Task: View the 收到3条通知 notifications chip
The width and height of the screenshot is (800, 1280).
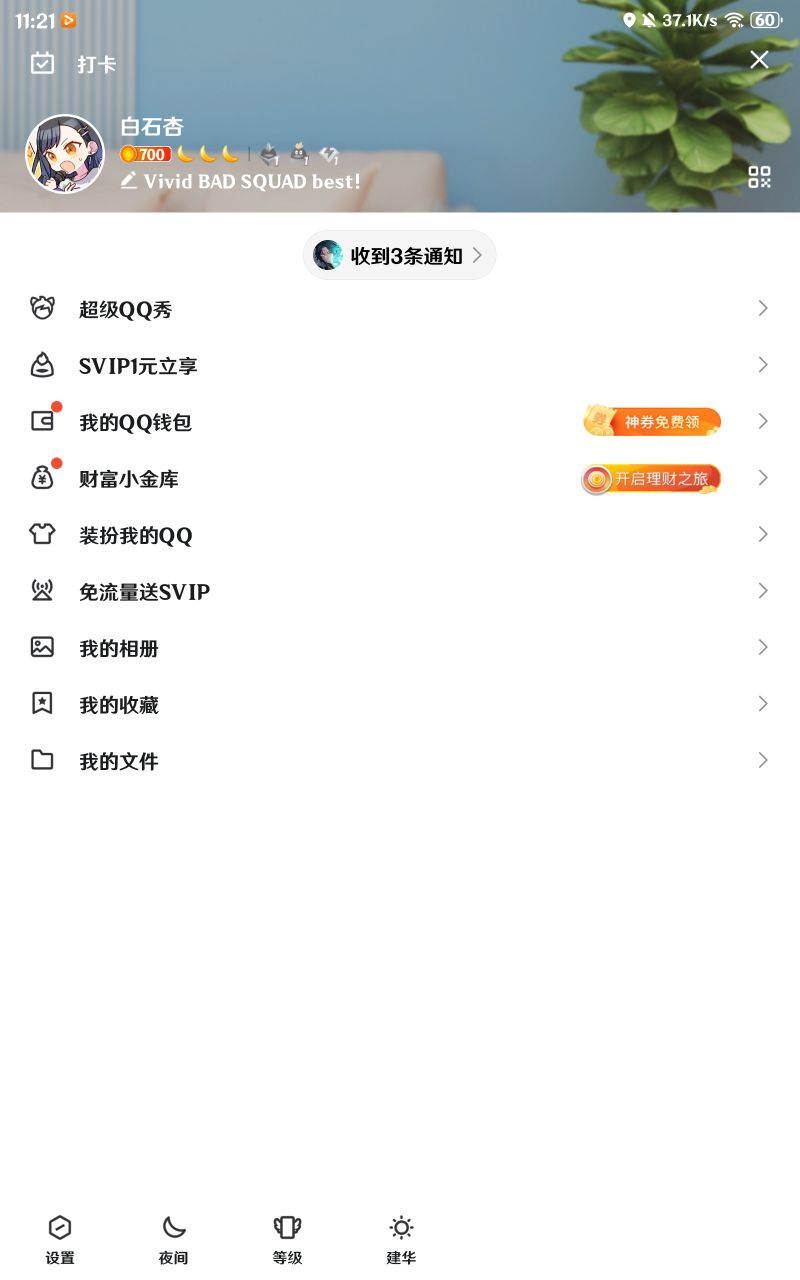Action: click(400, 256)
